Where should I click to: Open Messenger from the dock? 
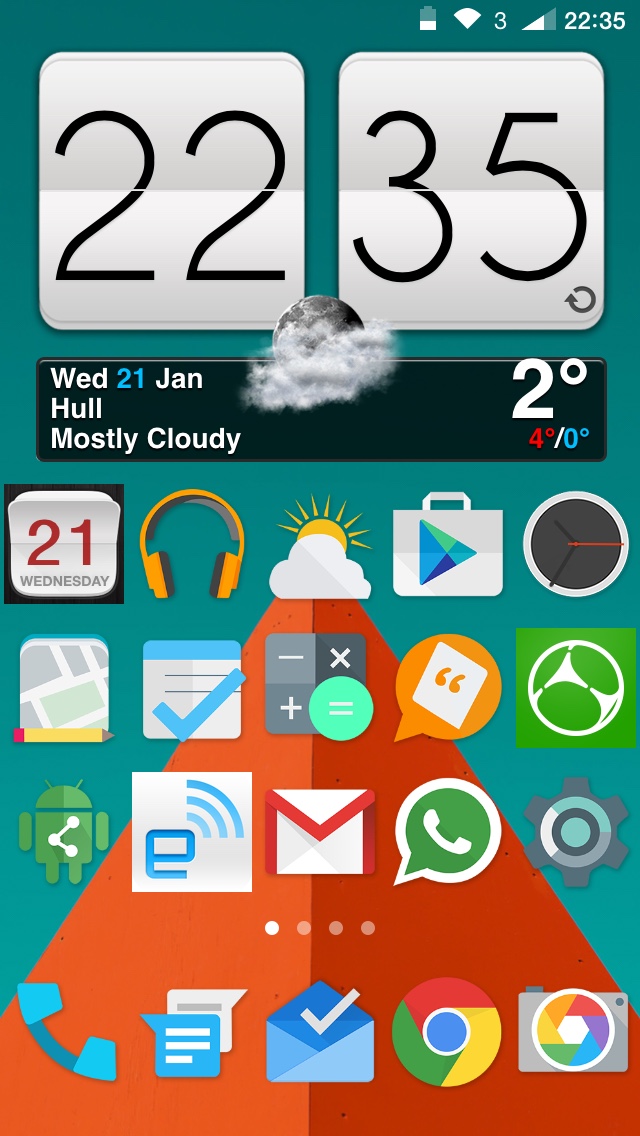pos(193,1032)
